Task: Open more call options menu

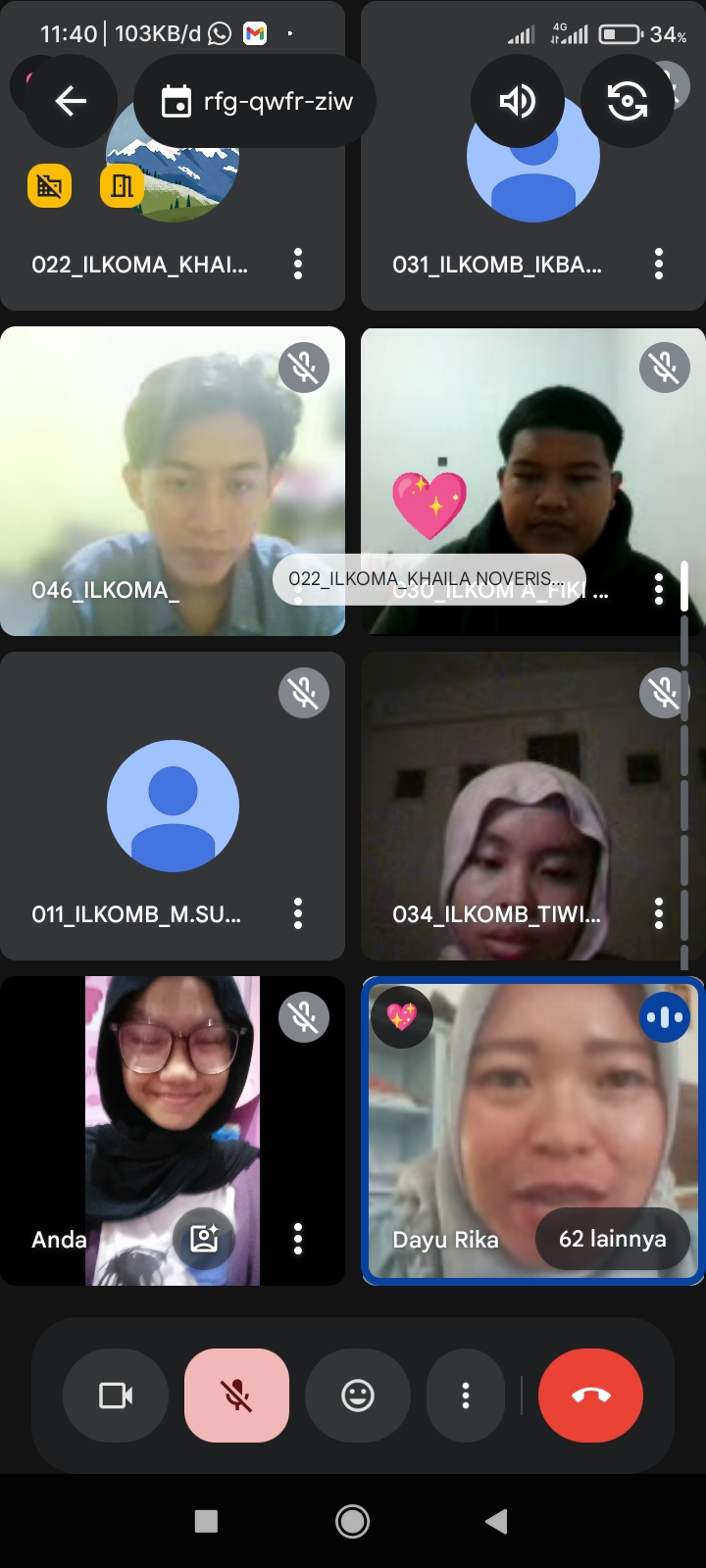Action: 466,1396
